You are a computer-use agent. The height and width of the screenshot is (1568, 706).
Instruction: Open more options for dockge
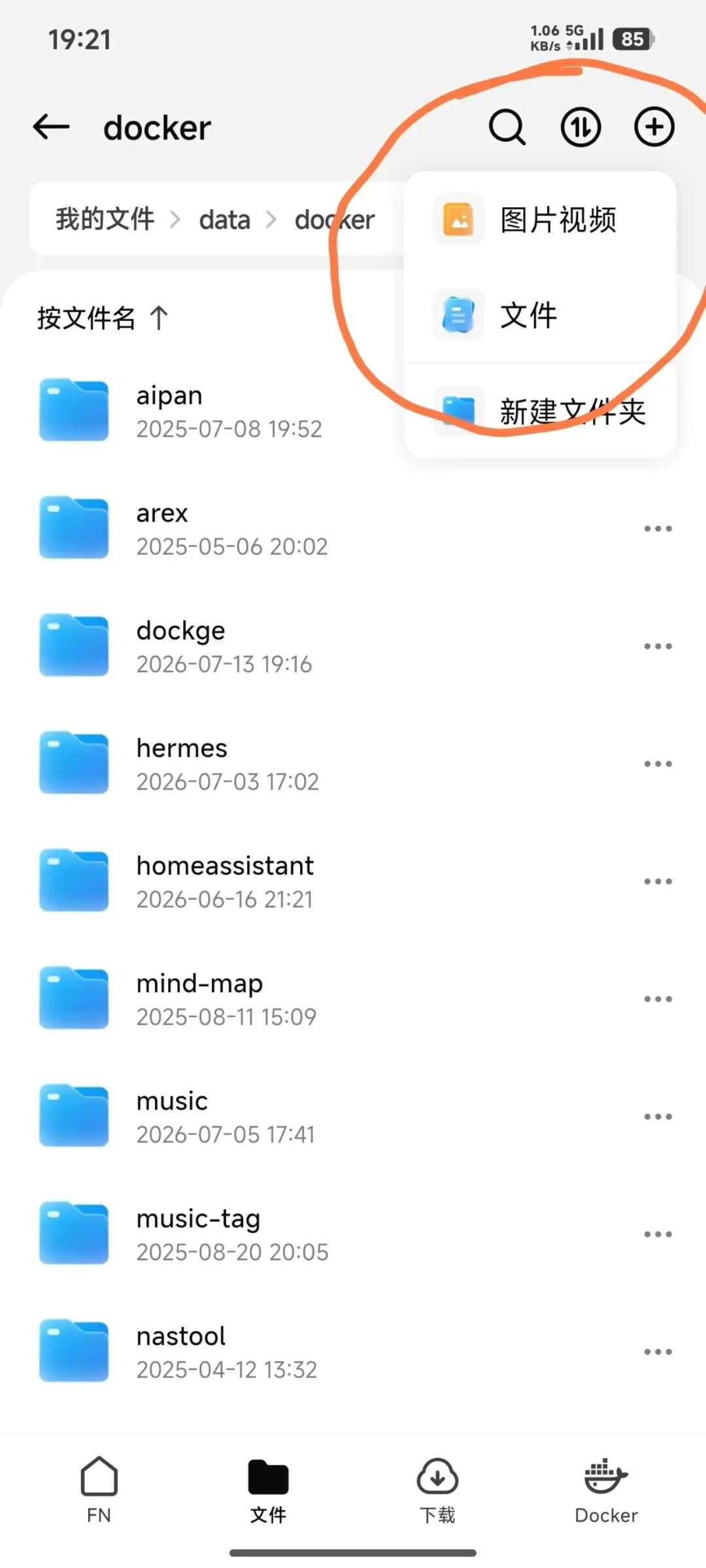658,646
